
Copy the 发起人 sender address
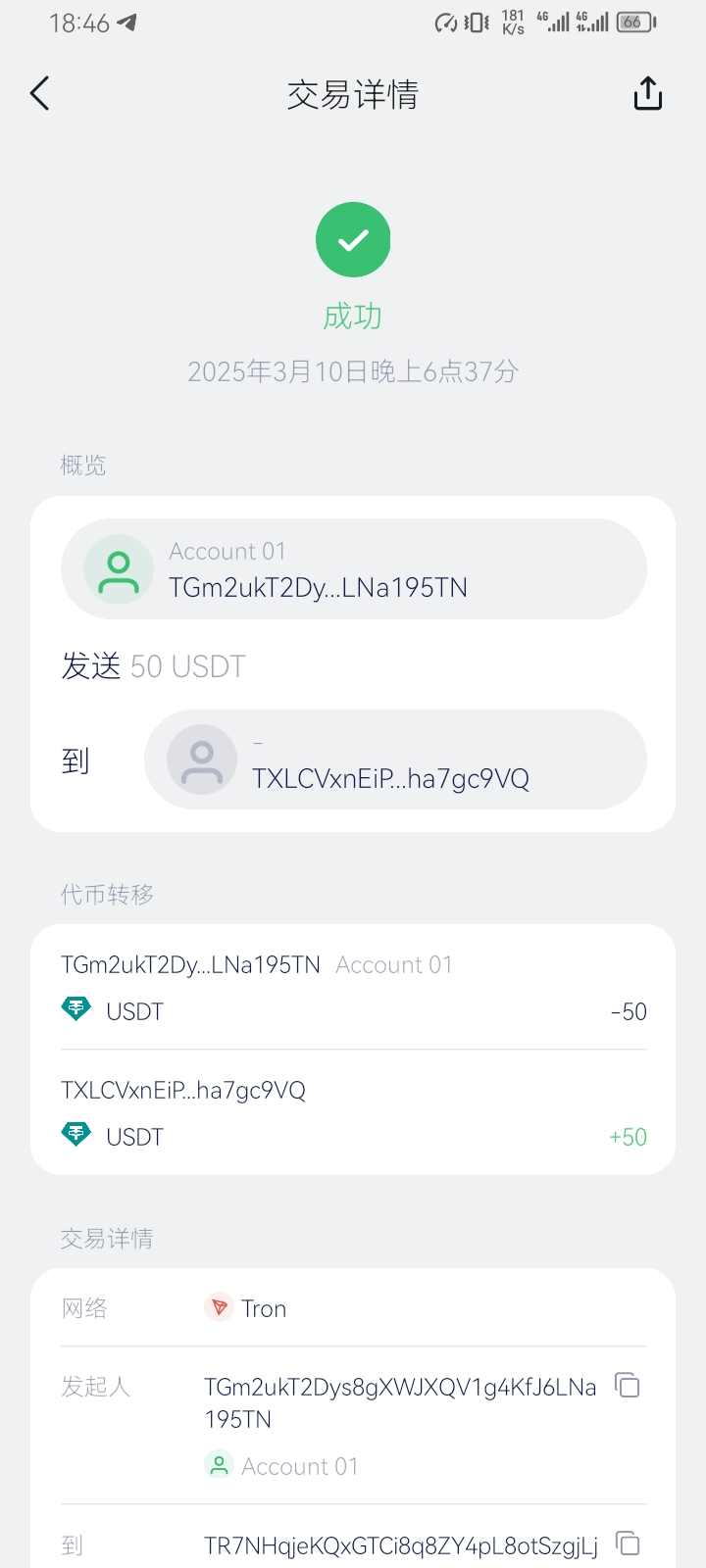point(627,1385)
